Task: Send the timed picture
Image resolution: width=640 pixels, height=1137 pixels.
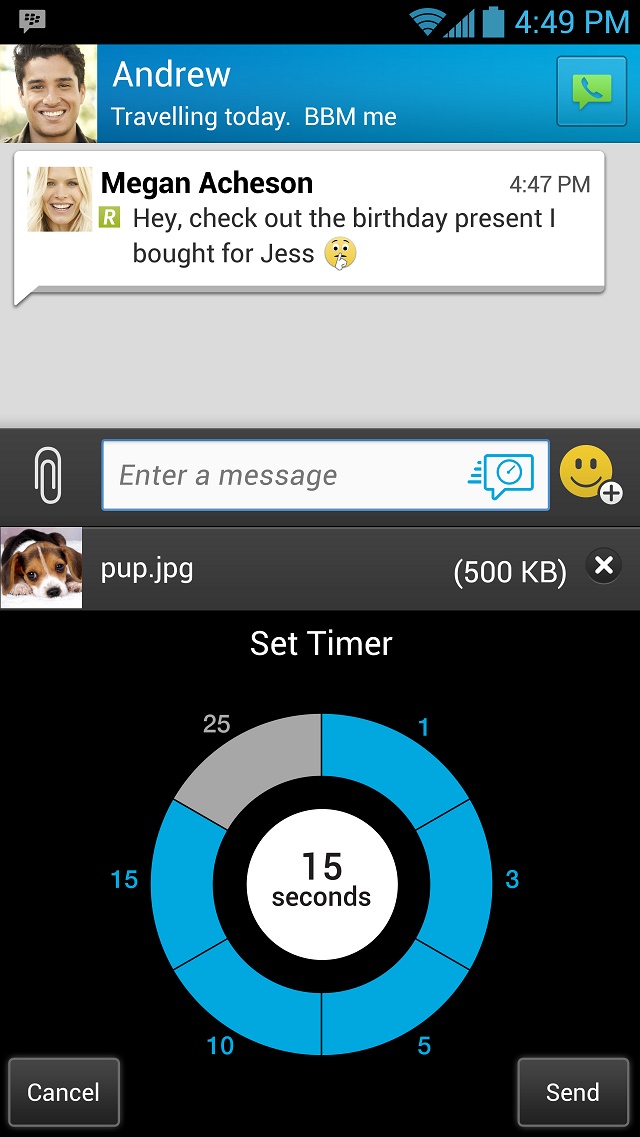Action: pos(573,1092)
